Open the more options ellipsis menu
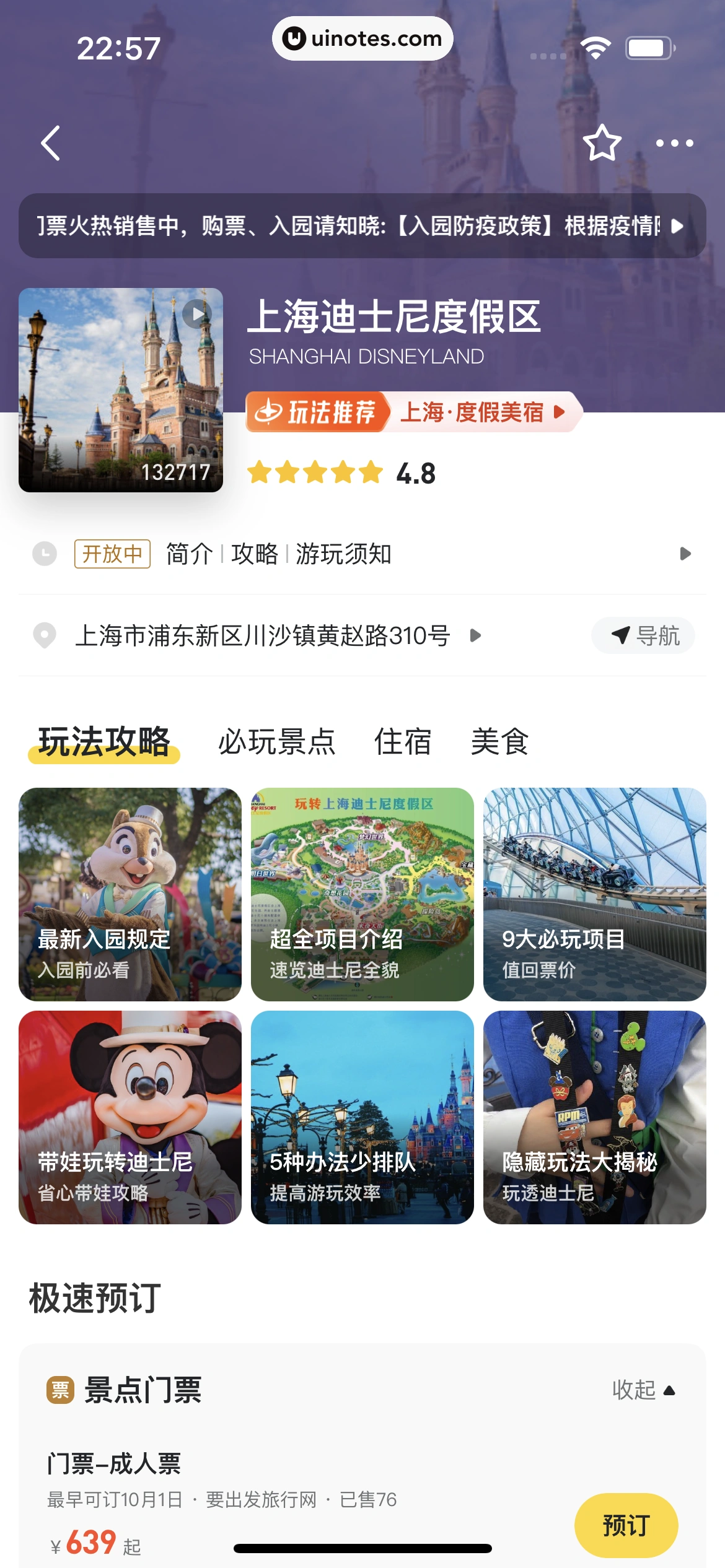The height and width of the screenshot is (1568, 725). 675,144
